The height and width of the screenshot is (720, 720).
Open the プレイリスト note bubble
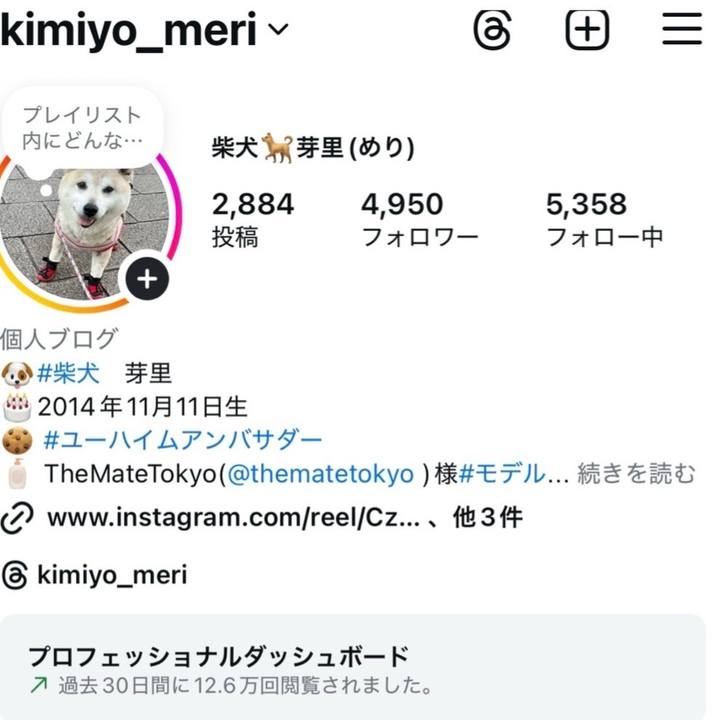click(x=82, y=128)
